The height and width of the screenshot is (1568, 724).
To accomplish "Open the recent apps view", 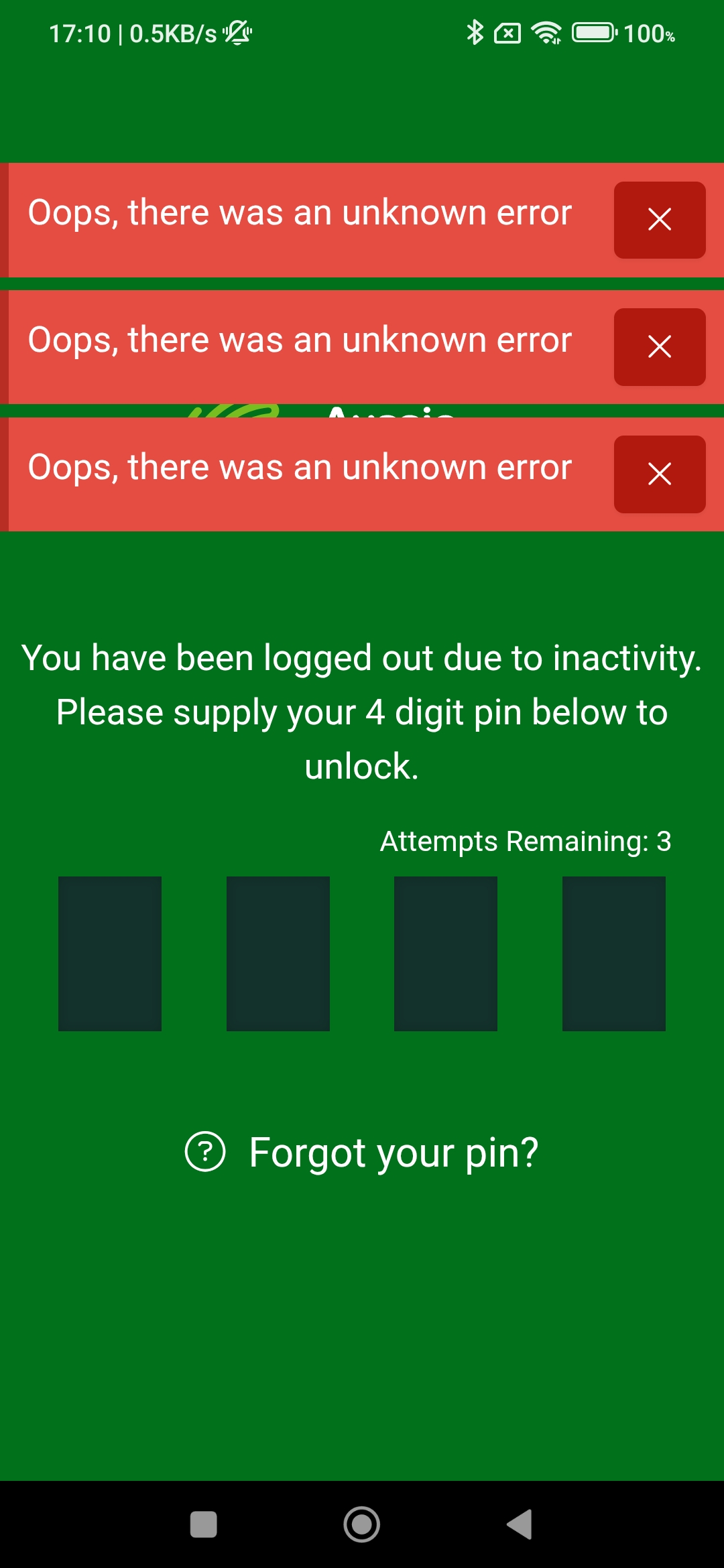I will [204, 1524].
